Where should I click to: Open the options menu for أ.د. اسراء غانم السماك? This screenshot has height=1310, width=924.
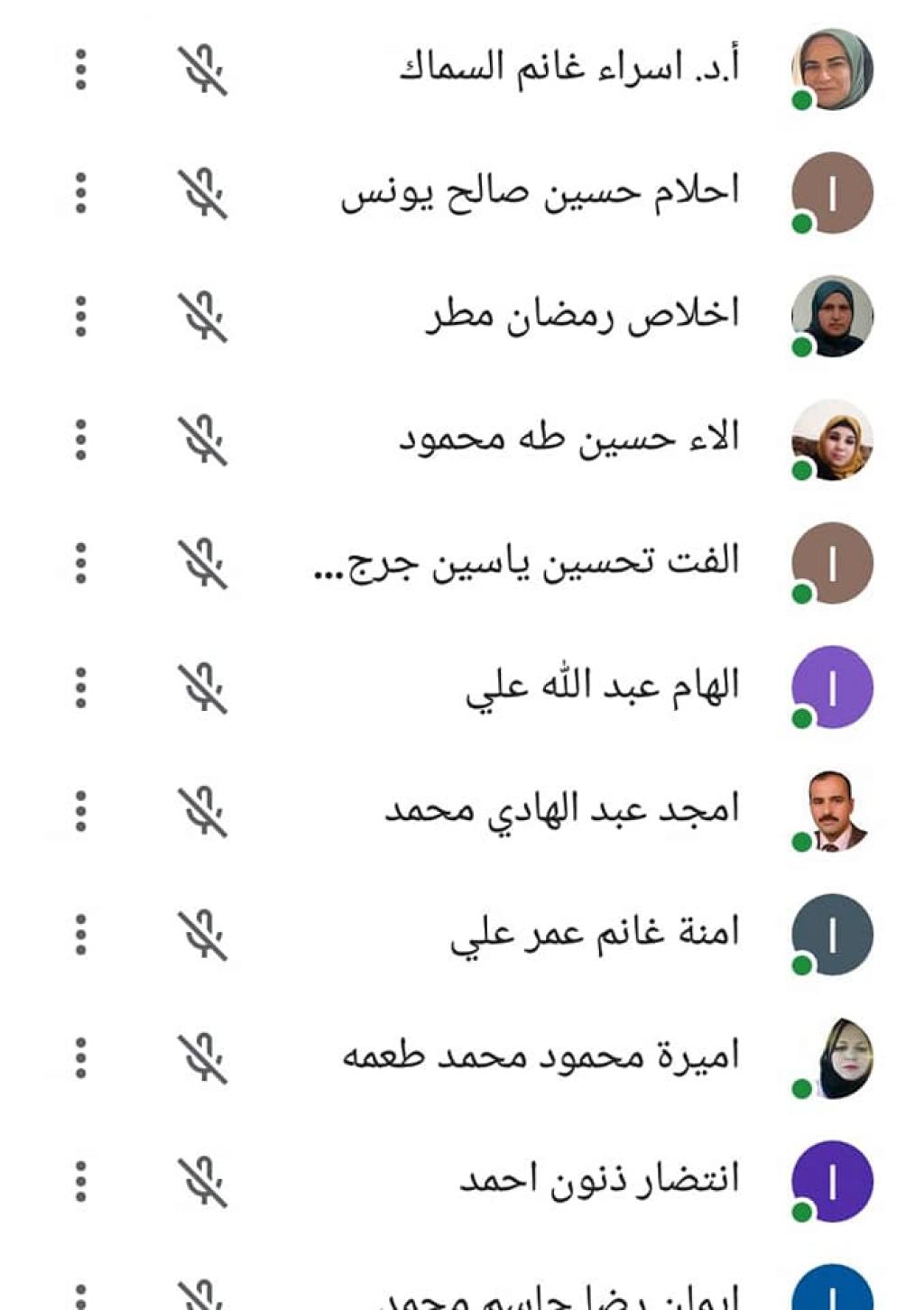coord(80,69)
